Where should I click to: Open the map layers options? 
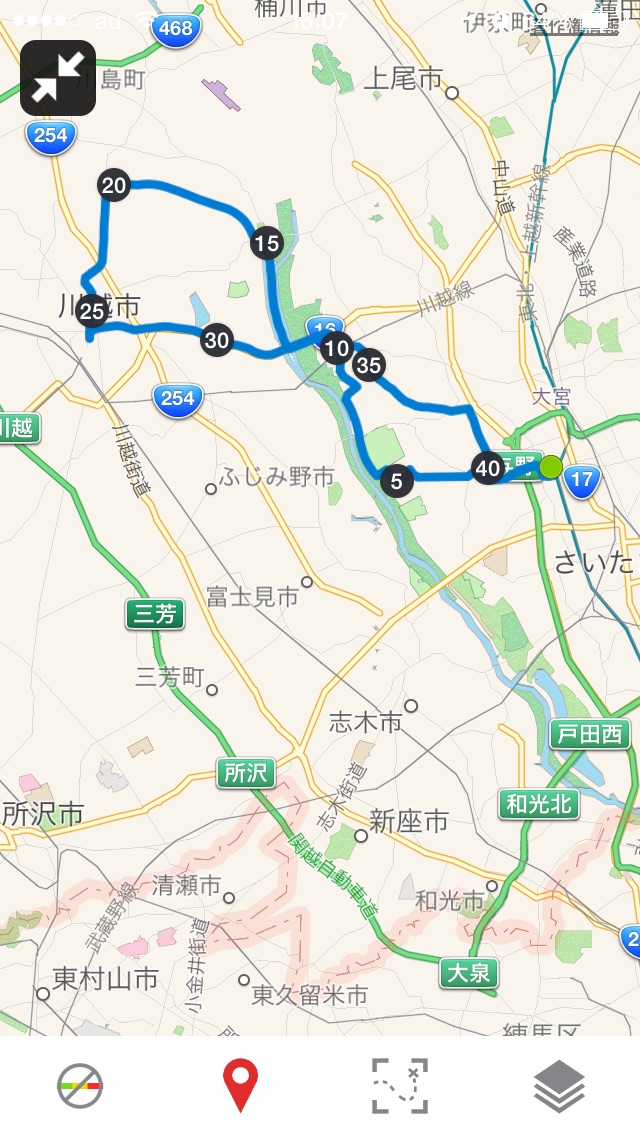click(x=560, y=1086)
